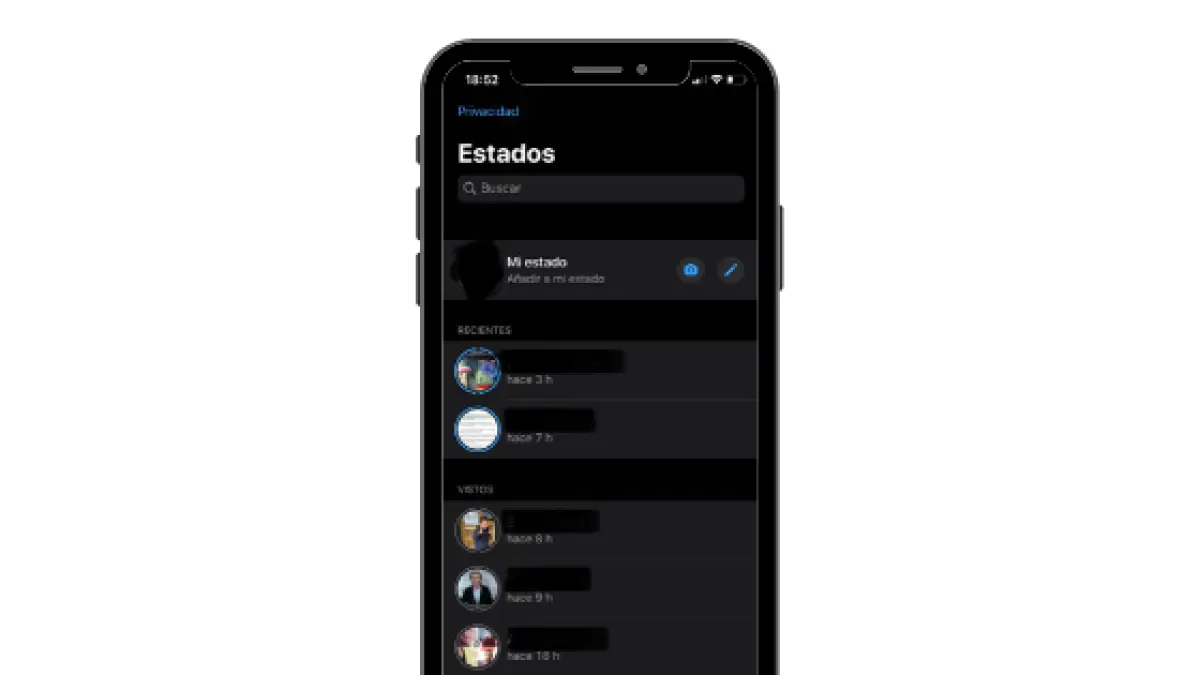Tap the Buscar search field

tap(600, 188)
